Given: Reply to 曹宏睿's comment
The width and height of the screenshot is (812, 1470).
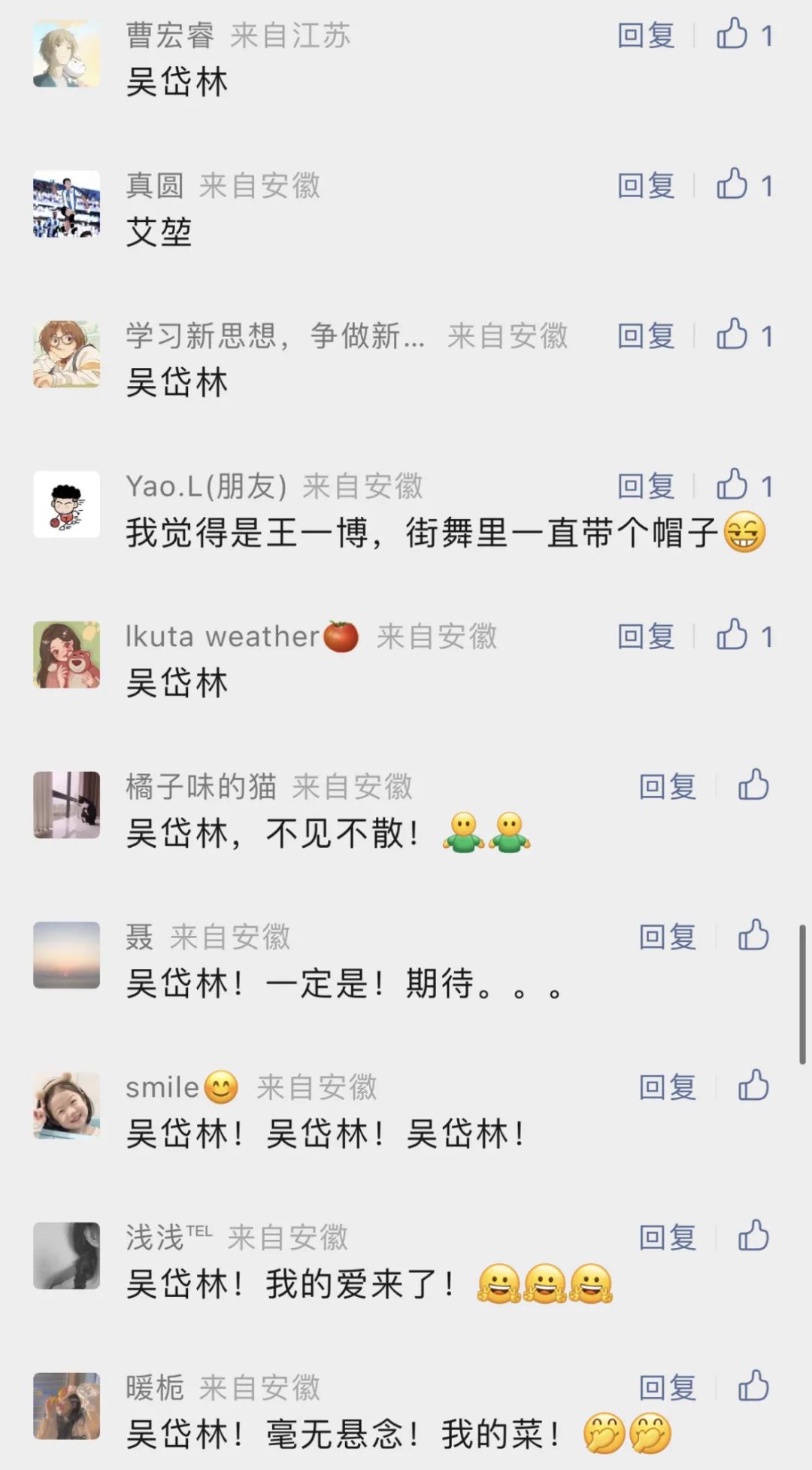Looking at the screenshot, I should [646, 35].
